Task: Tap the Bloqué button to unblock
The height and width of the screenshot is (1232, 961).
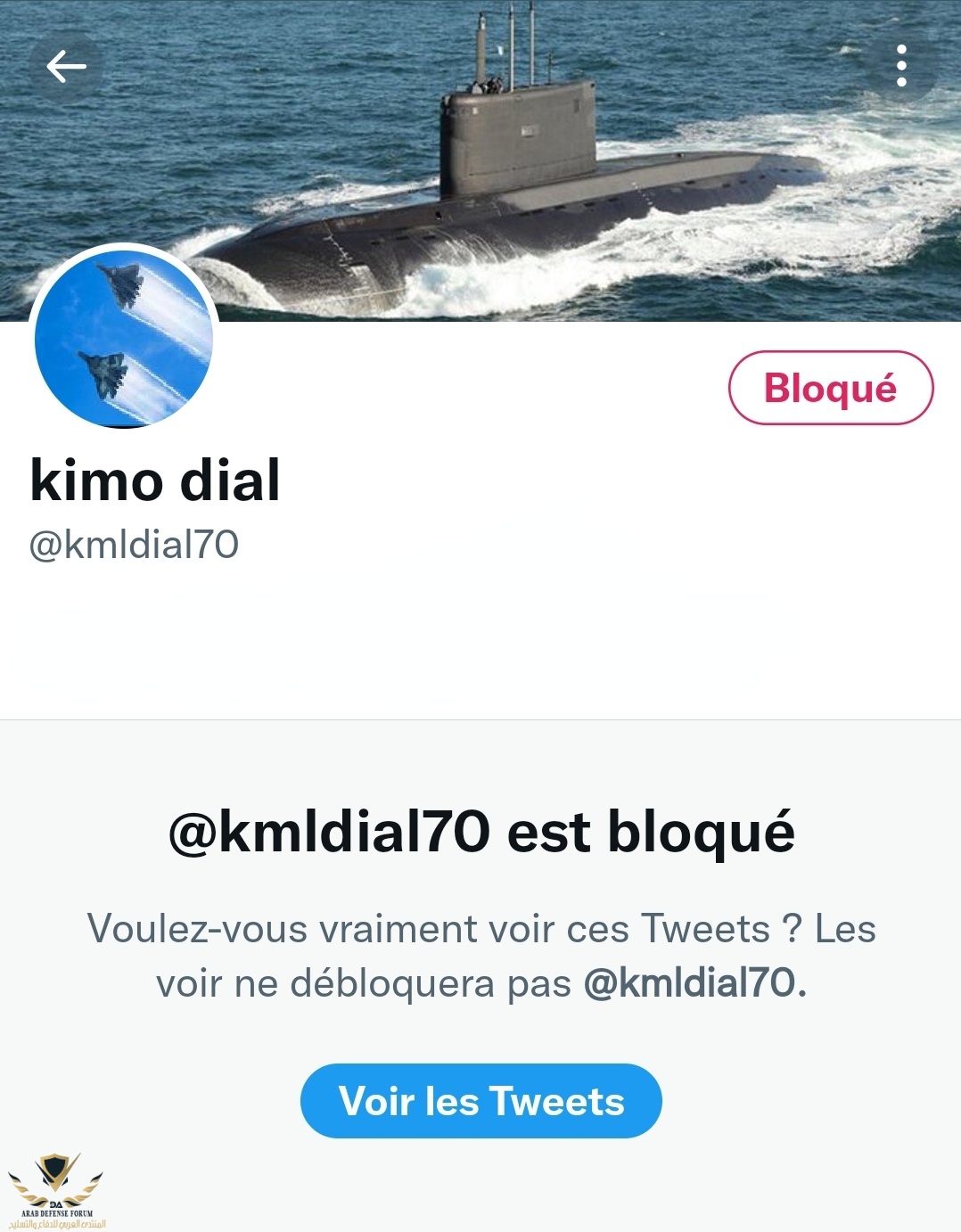Action: (830, 389)
